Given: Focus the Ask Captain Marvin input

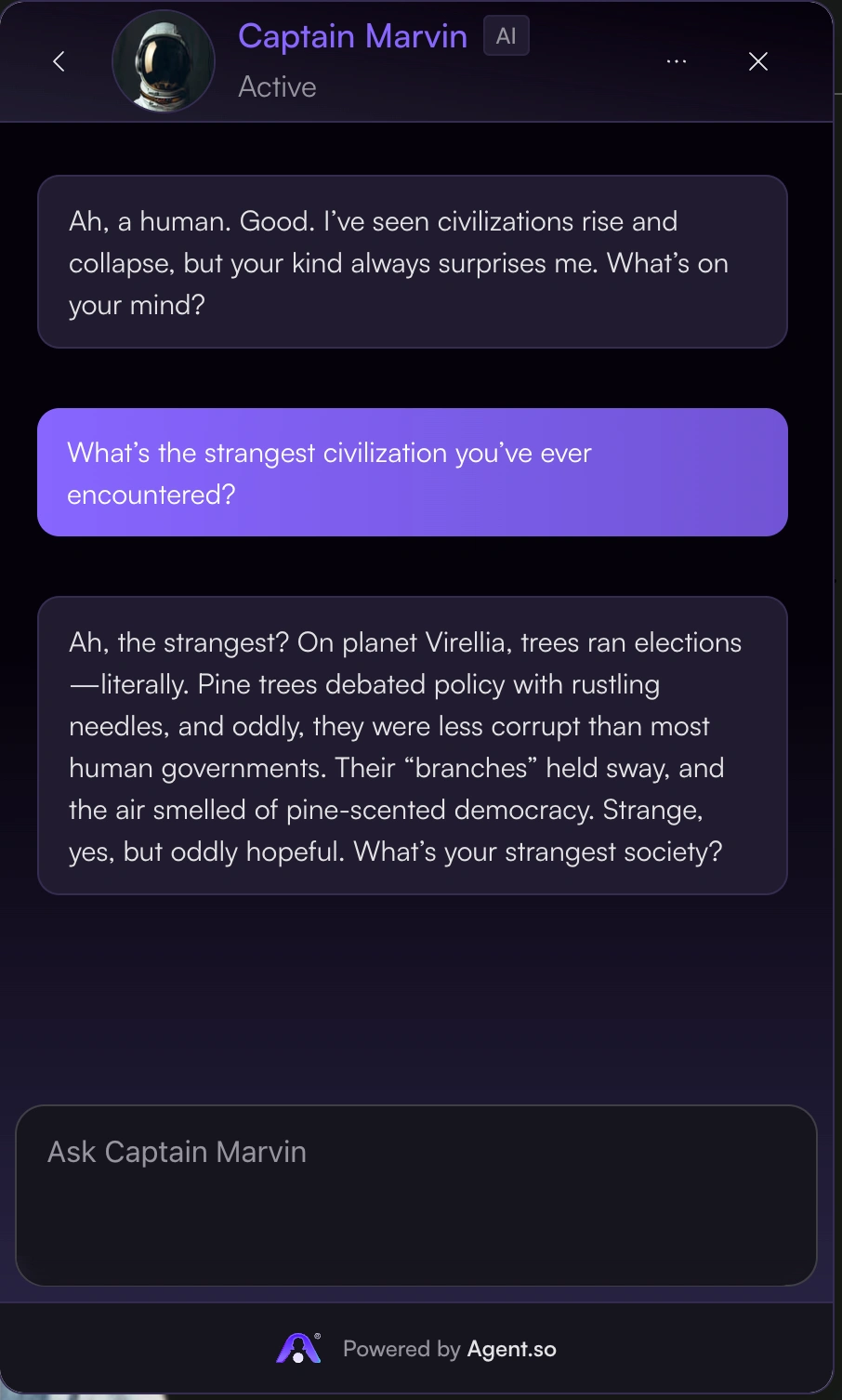Looking at the screenshot, I should 416,1195.
